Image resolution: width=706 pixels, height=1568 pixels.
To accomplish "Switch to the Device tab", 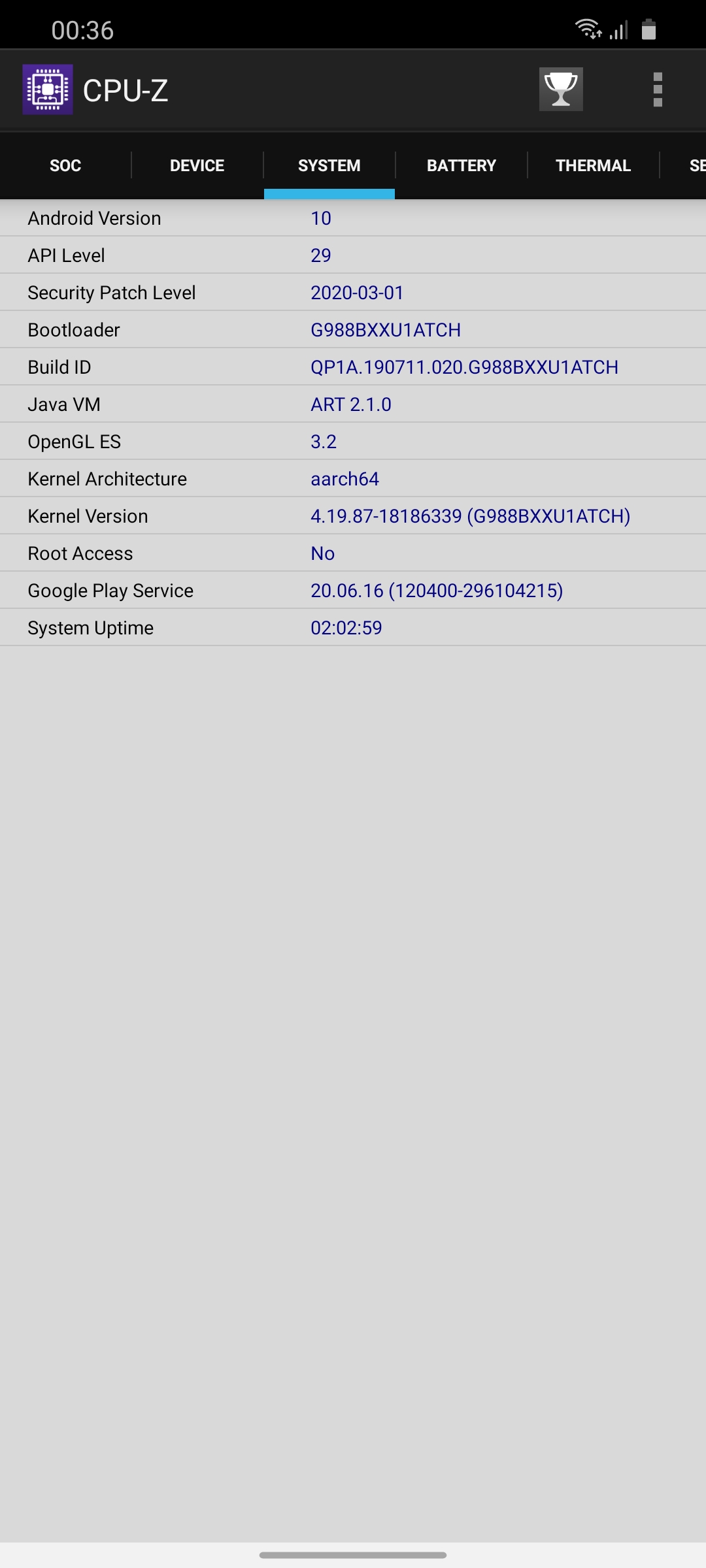I will [197, 165].
